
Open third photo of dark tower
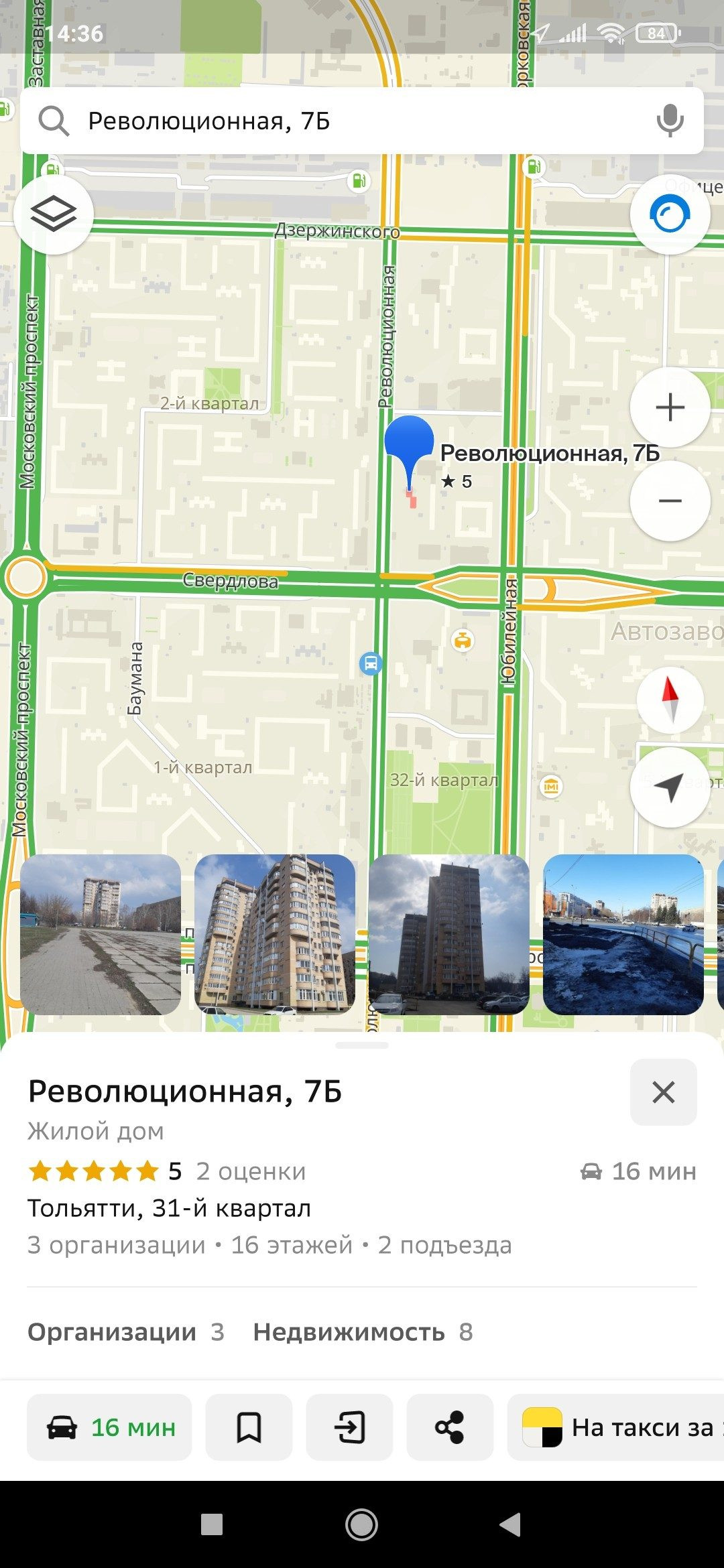pos(449,934)
